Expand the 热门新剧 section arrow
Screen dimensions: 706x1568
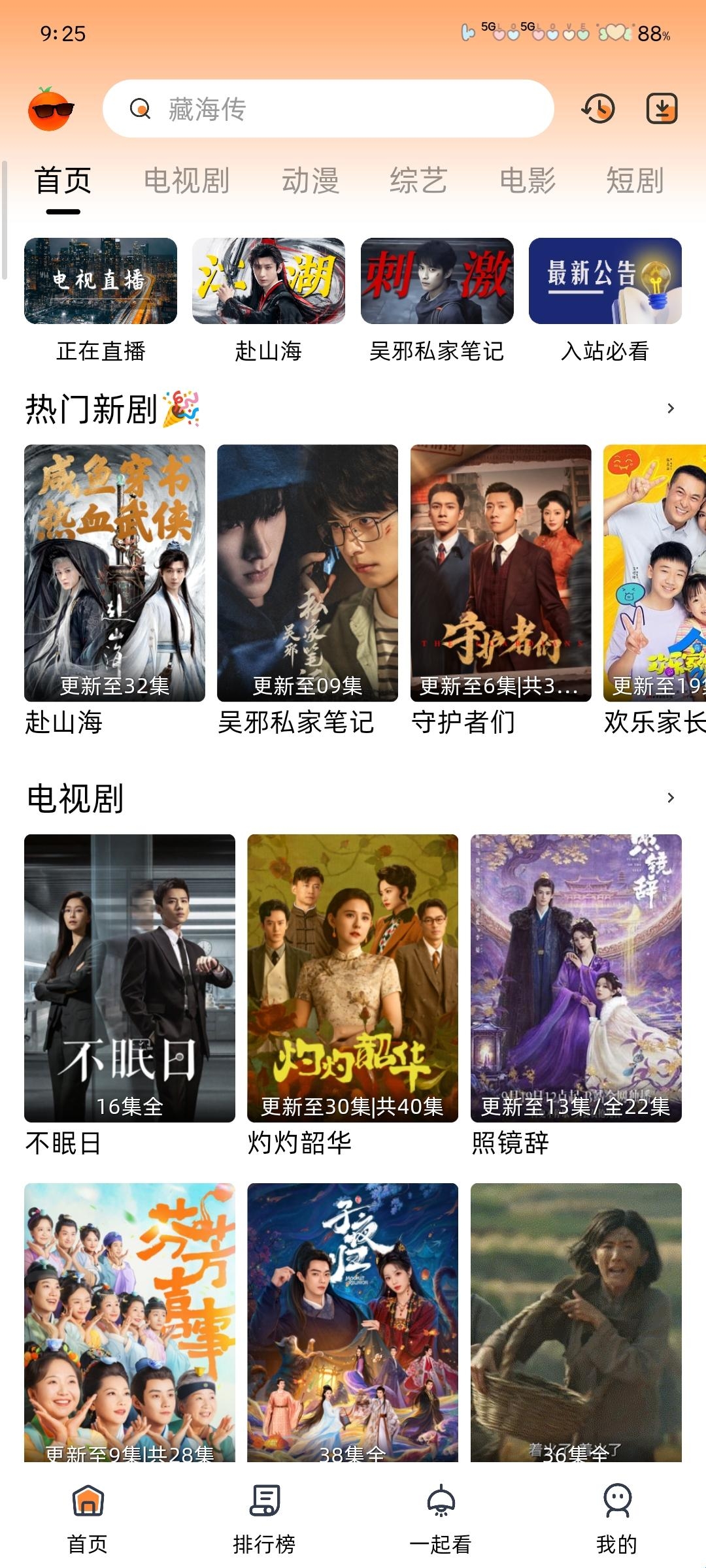point(670,408)
